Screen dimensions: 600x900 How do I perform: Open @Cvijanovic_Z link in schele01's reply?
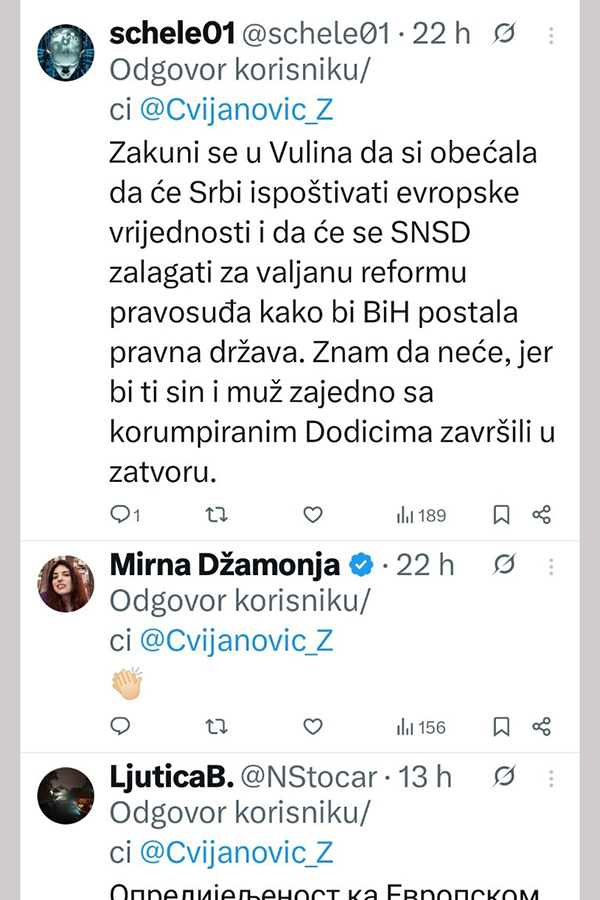[236, 111]
